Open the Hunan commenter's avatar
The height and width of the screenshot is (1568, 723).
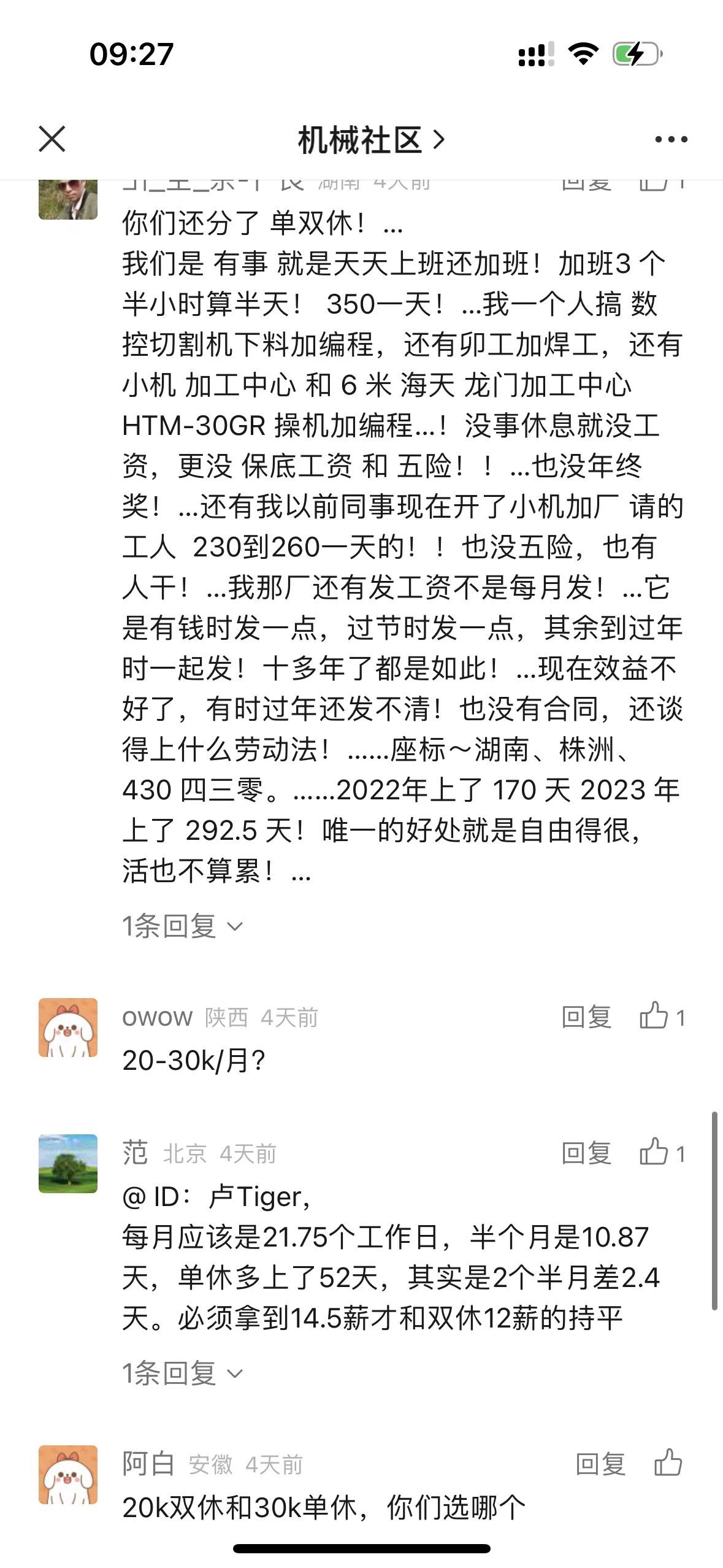coord(68,199)
